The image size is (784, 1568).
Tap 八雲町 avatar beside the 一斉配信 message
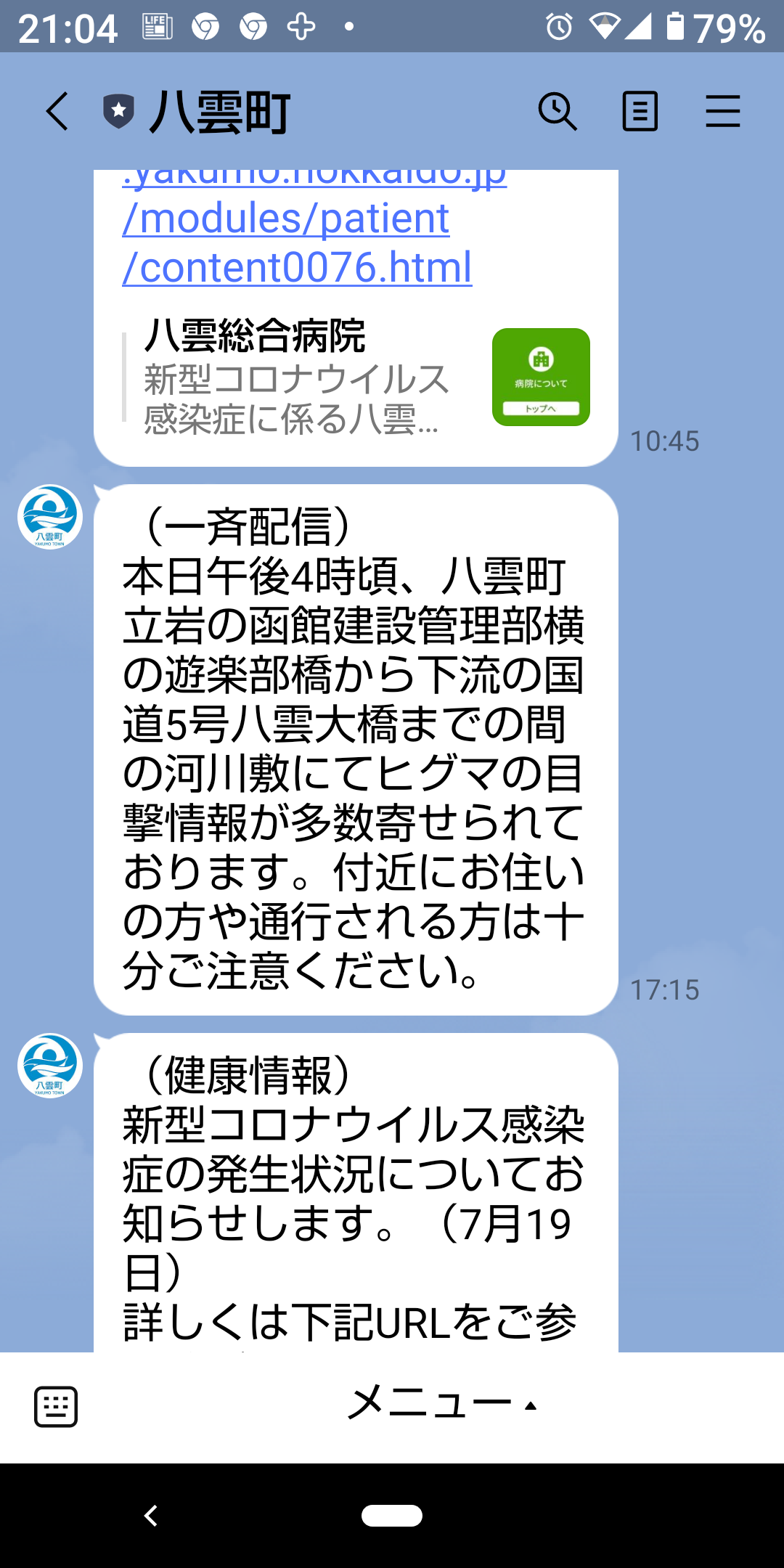(x=50, y=517)
